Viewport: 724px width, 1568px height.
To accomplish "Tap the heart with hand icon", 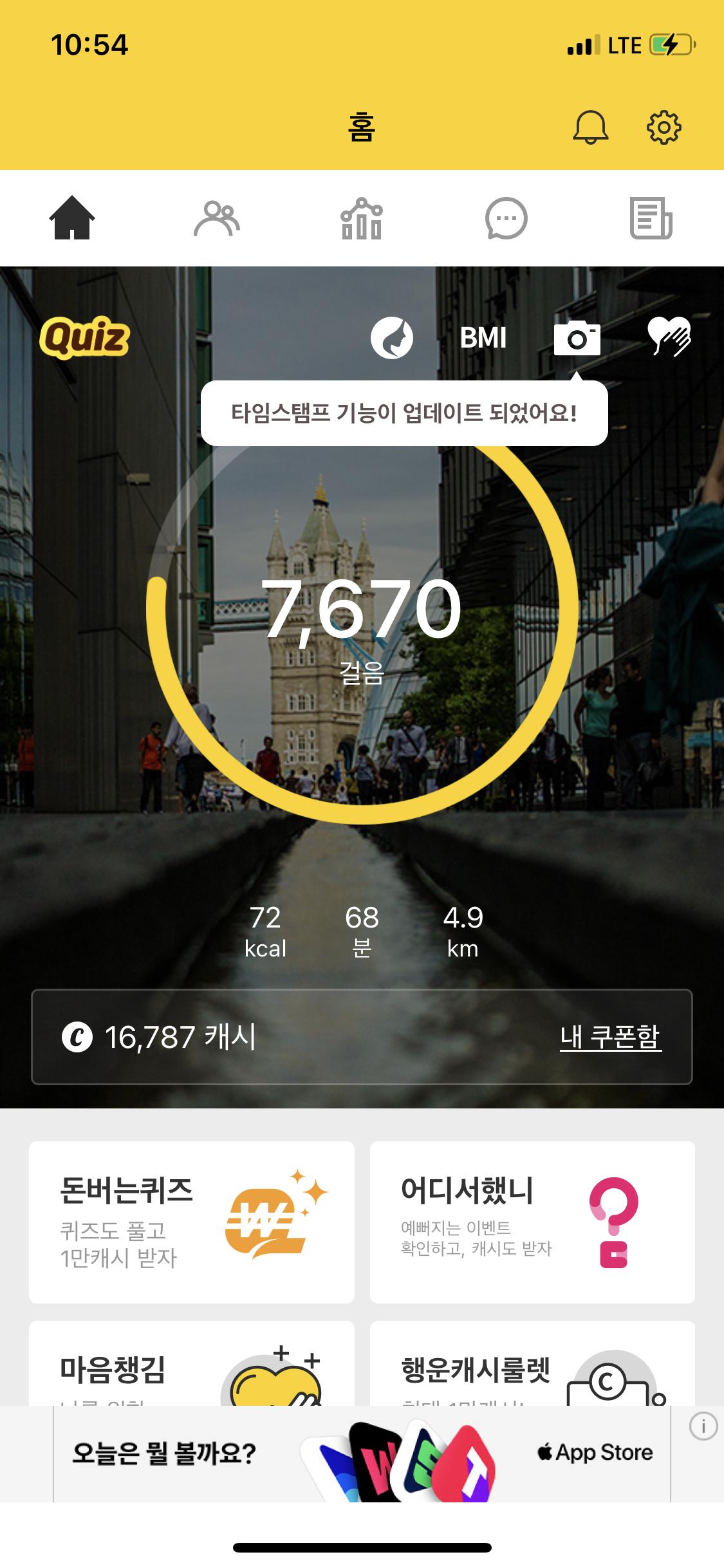I will [x=669, y=337].
